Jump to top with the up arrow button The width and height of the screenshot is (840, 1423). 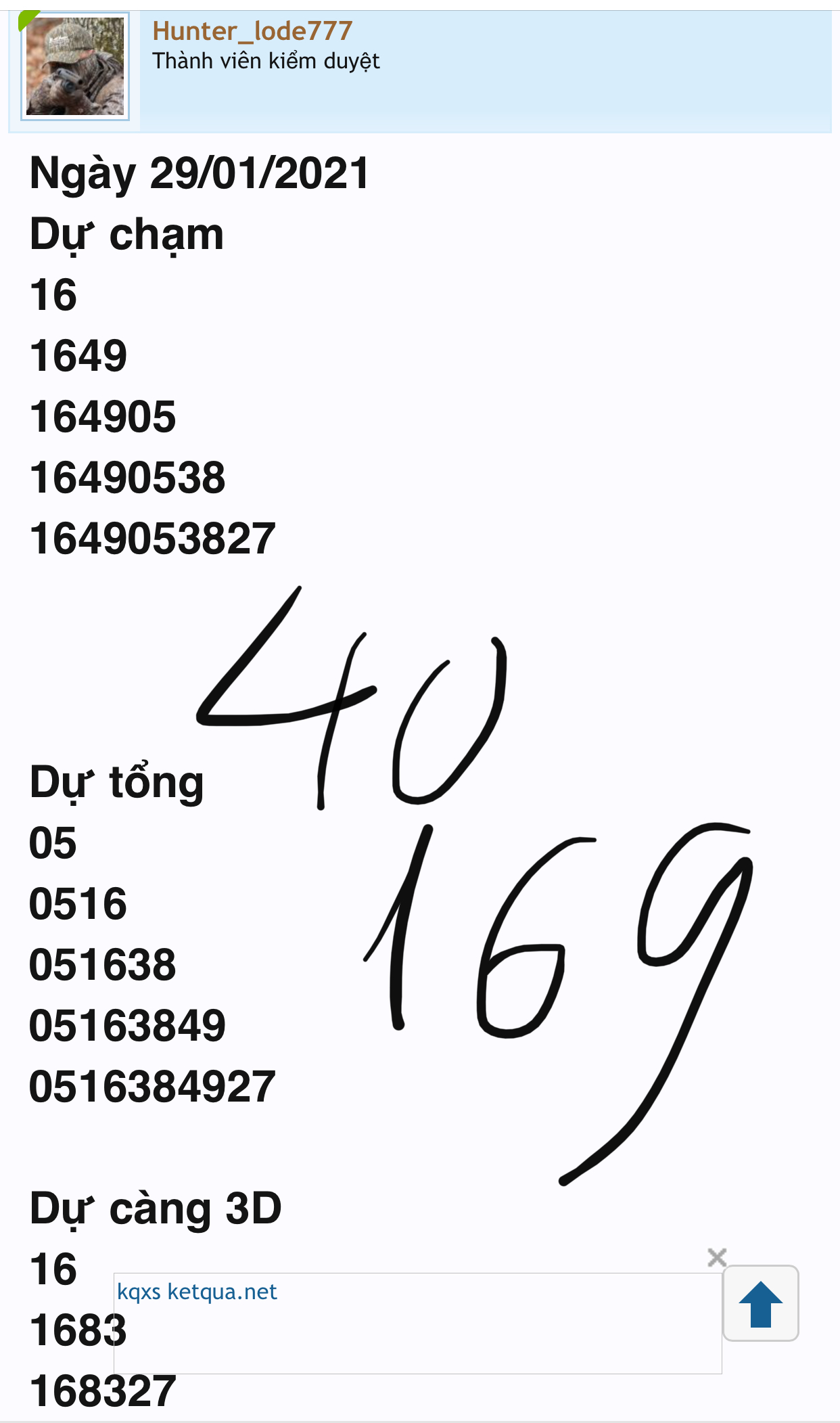pyautogui.click(x=761, y=1303)
